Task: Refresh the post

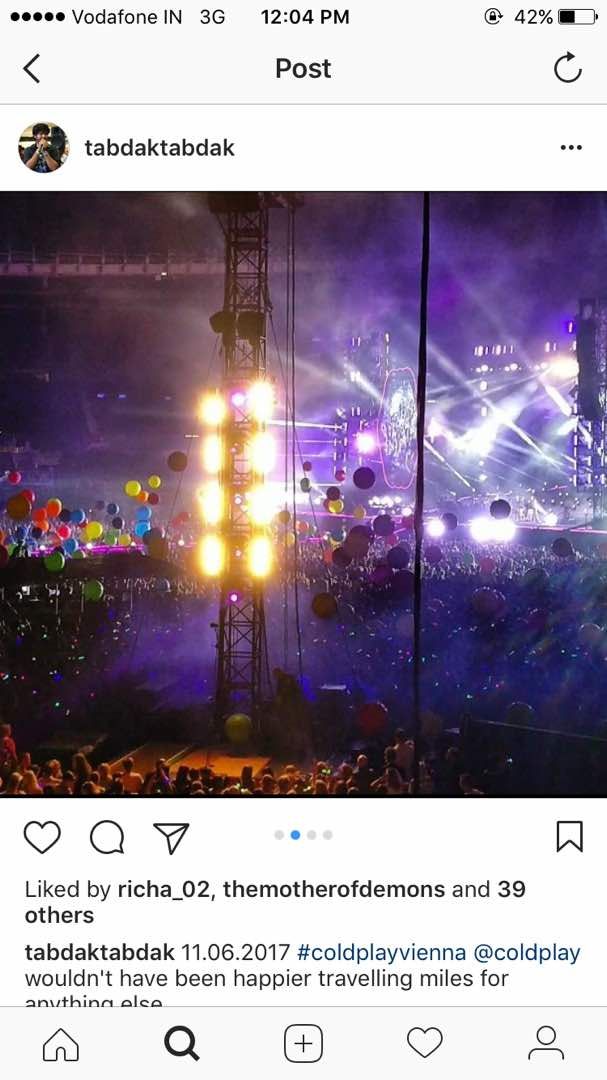Action: point(567,68)
